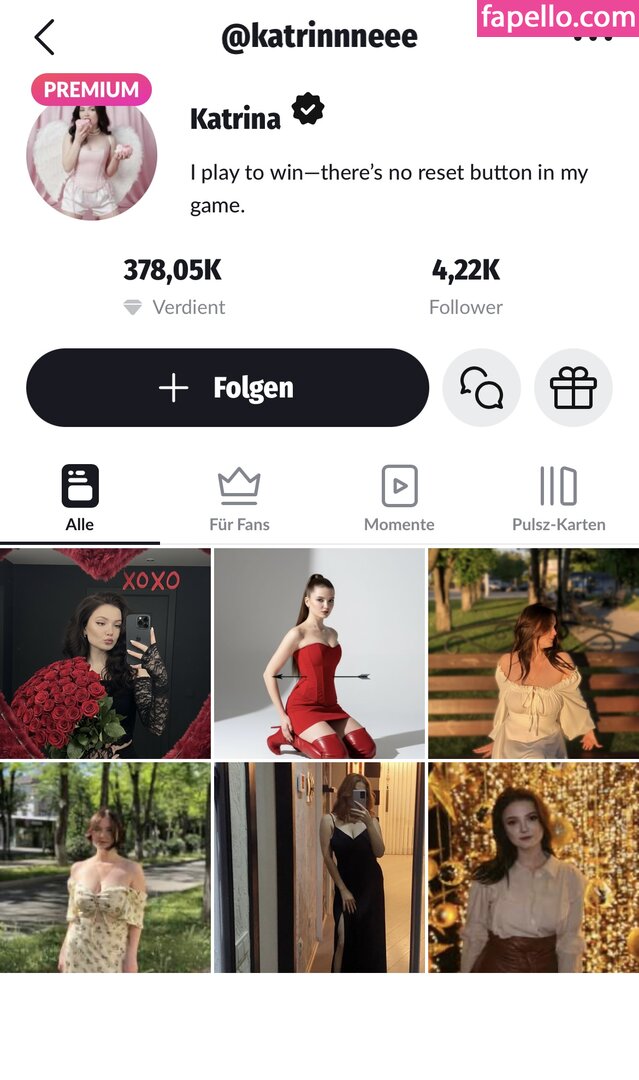View the black dress mirror selfie post

tap(320, 868)
